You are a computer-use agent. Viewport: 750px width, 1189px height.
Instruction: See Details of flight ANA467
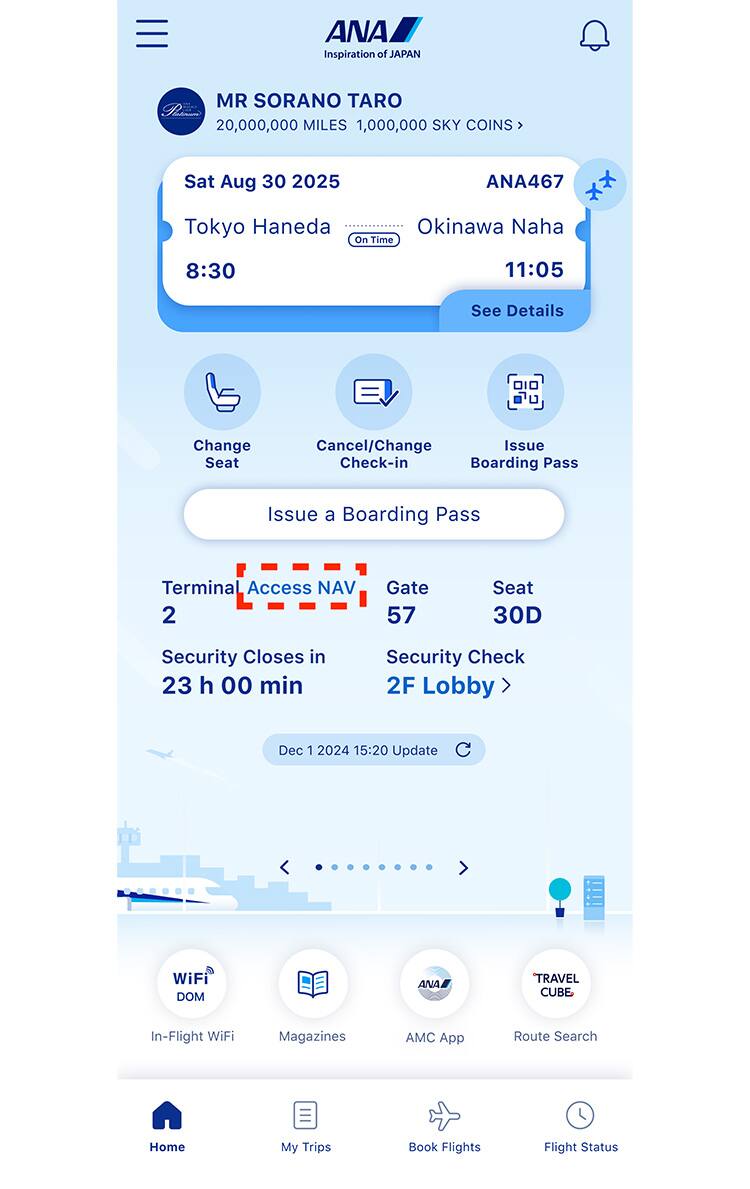(516, 311)
